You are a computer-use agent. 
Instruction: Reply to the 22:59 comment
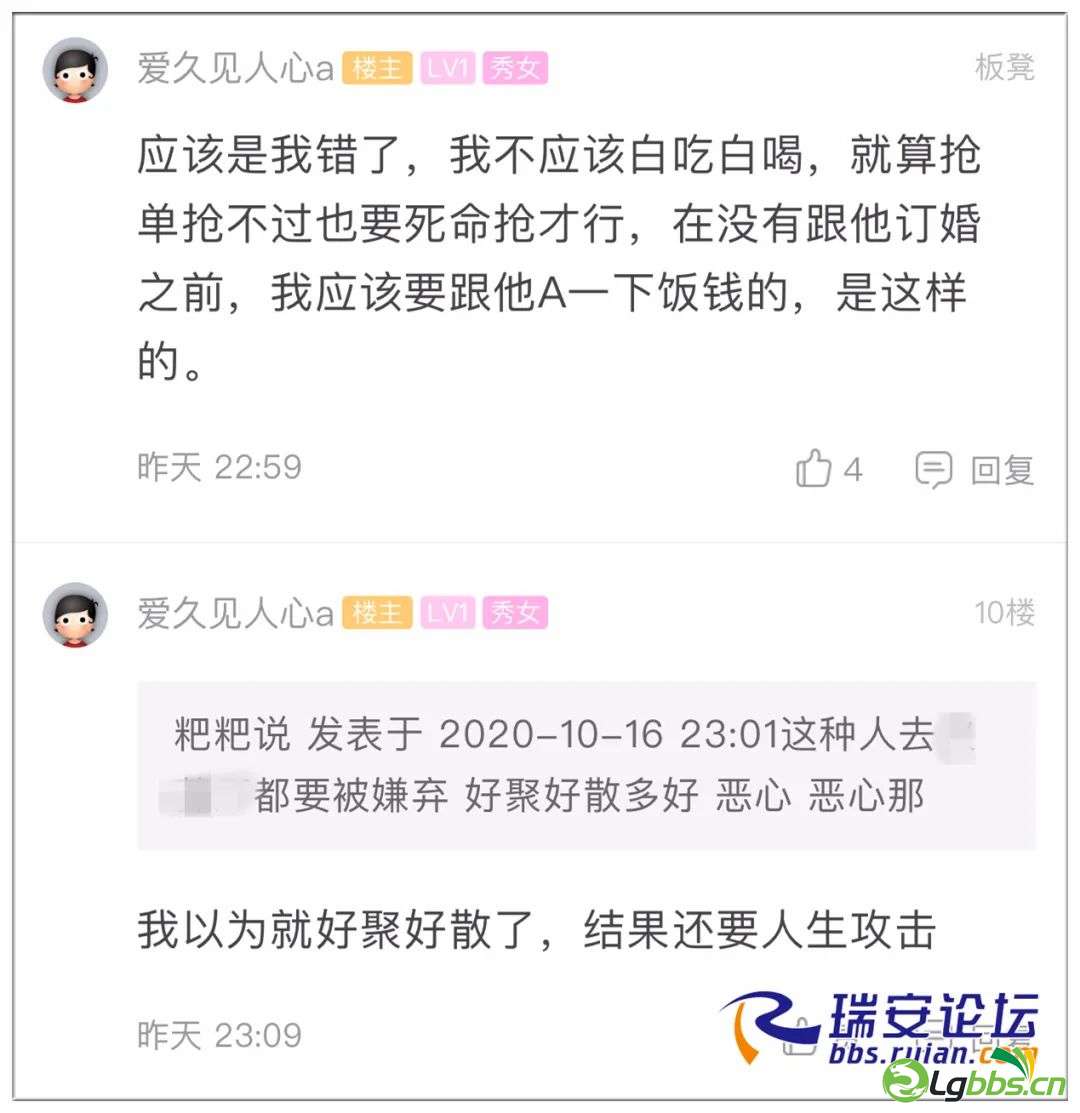click(x=974, y=469)
